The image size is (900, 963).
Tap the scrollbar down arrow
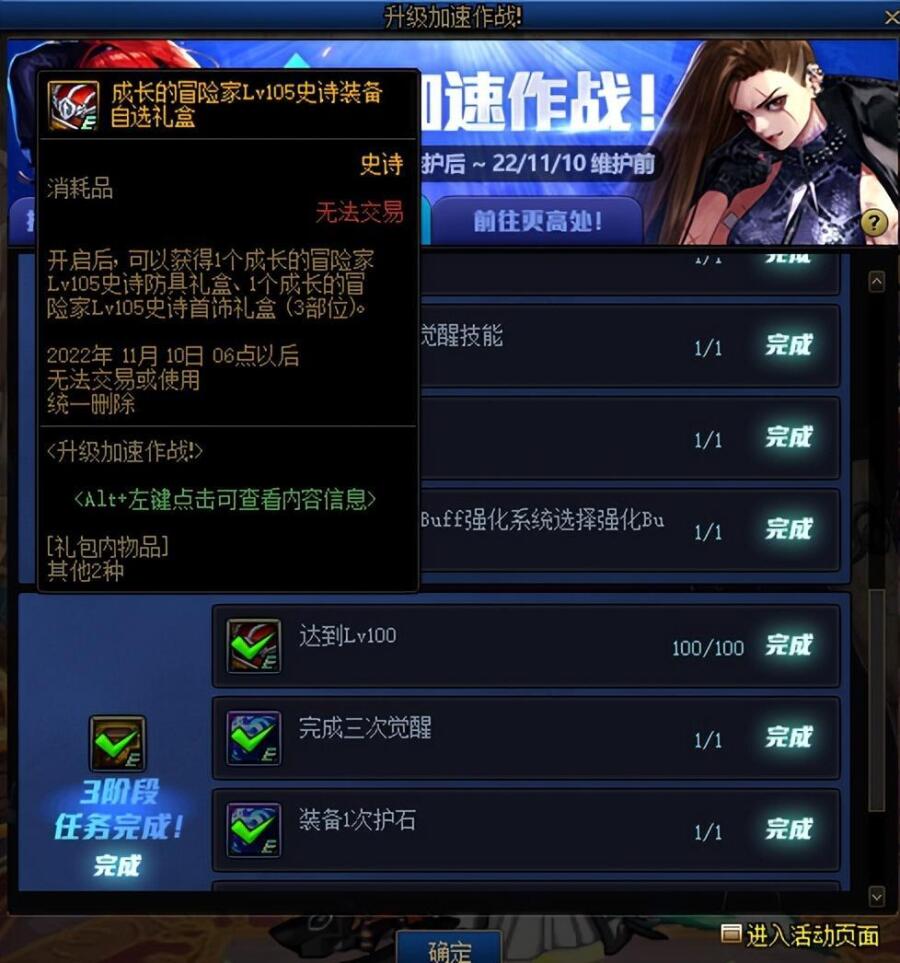tap(877, 897)
